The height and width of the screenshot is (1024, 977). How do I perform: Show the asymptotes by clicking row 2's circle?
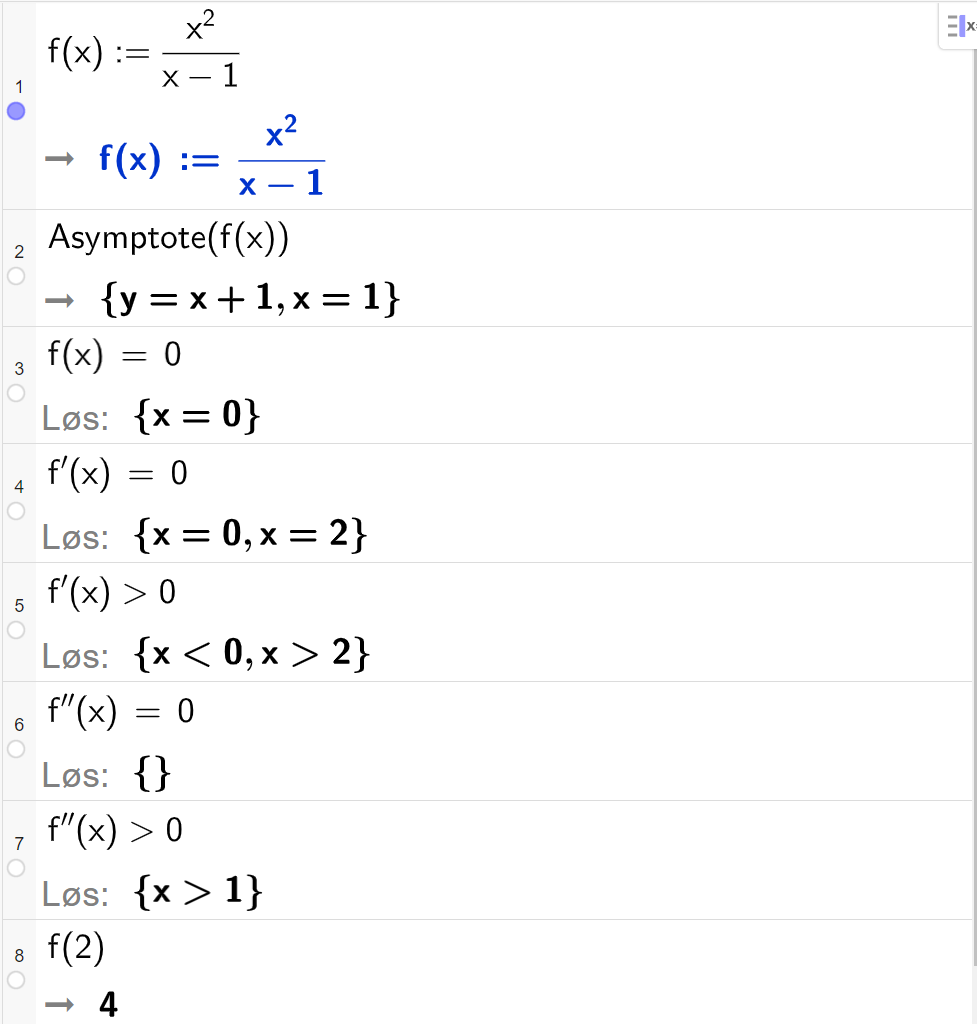click(x=16, y=277)
